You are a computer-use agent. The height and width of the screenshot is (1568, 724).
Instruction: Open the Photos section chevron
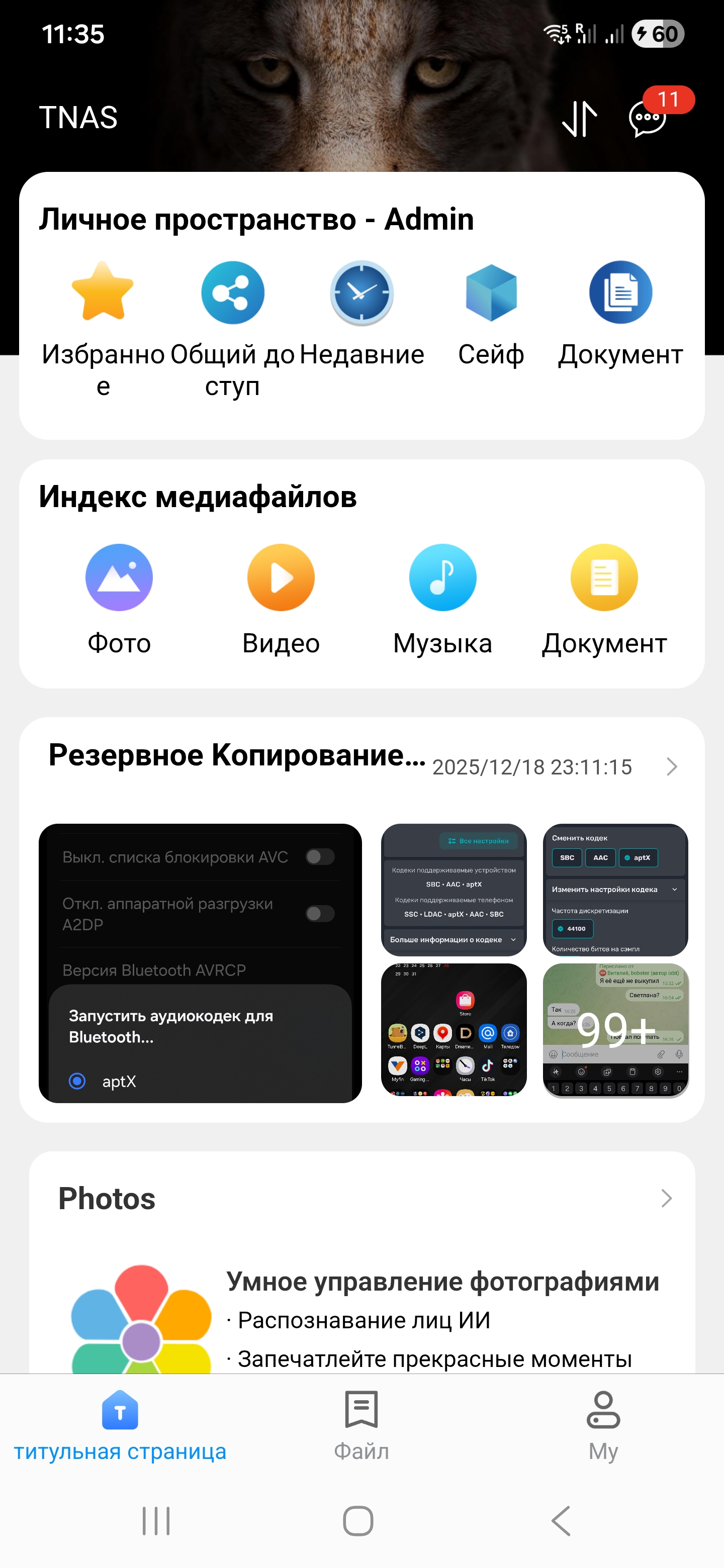666,1198
